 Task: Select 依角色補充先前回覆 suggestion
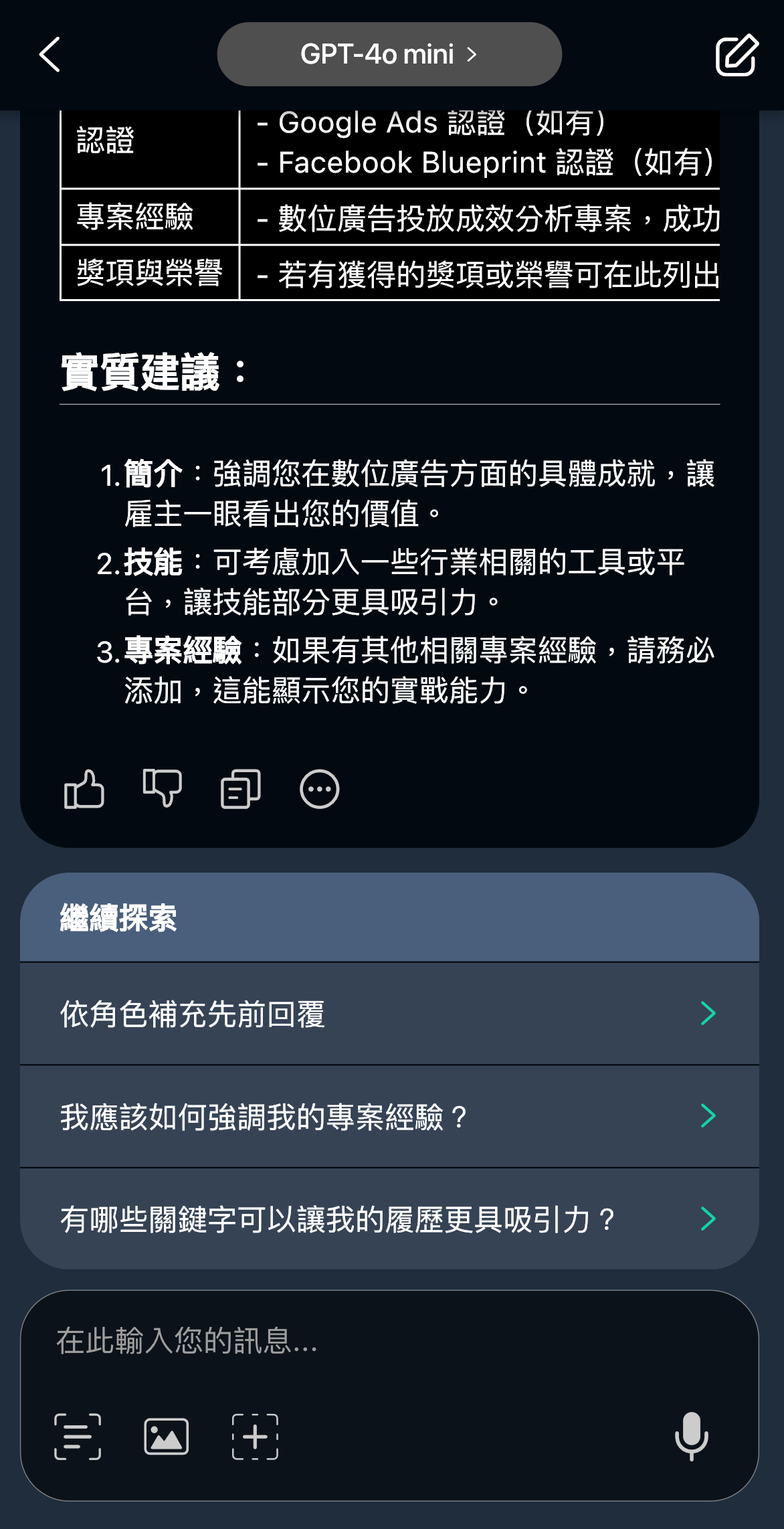(x=389, y=1014)
